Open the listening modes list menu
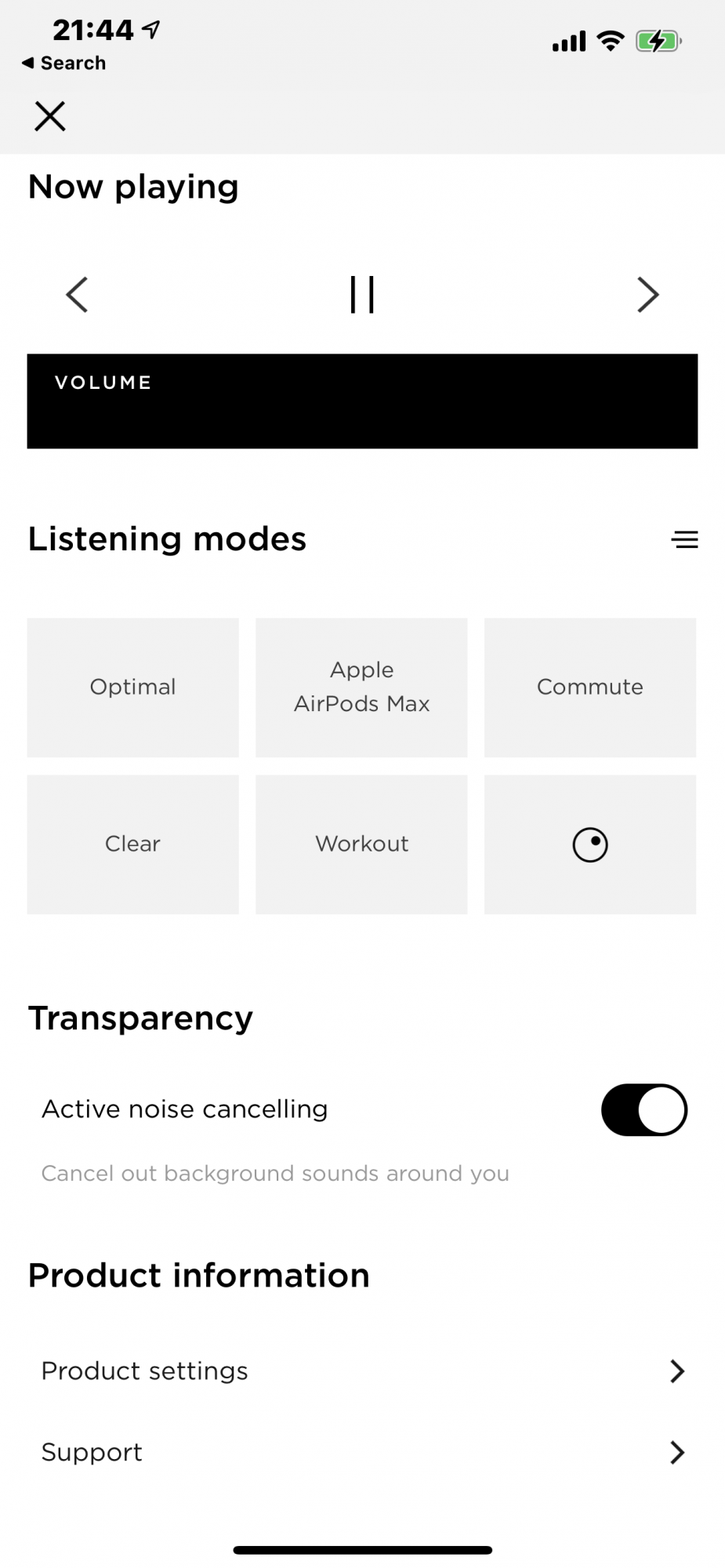725x1568 pixels. pyautogui.click(x=684, y=539)
